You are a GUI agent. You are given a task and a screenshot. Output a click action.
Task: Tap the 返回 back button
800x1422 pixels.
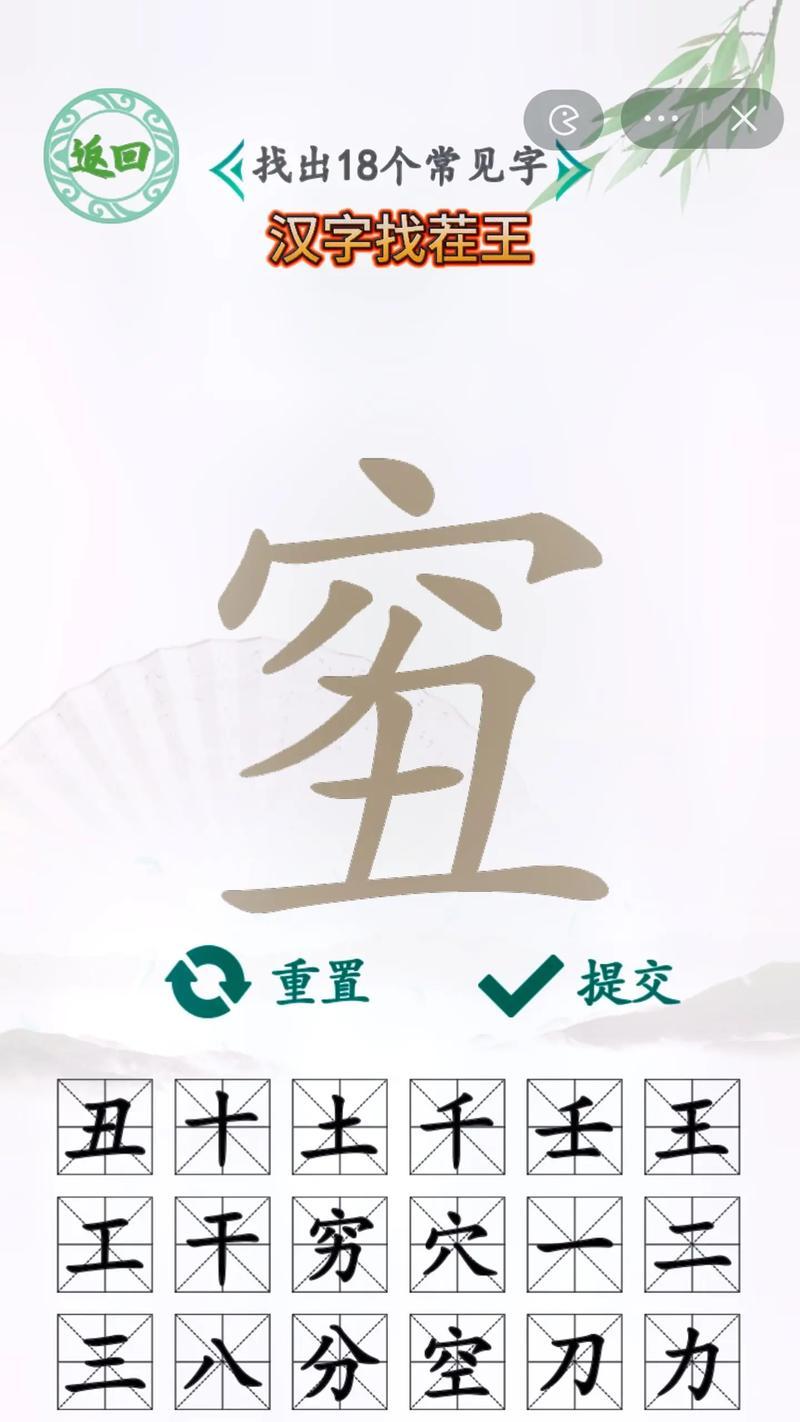click(111, 156)
